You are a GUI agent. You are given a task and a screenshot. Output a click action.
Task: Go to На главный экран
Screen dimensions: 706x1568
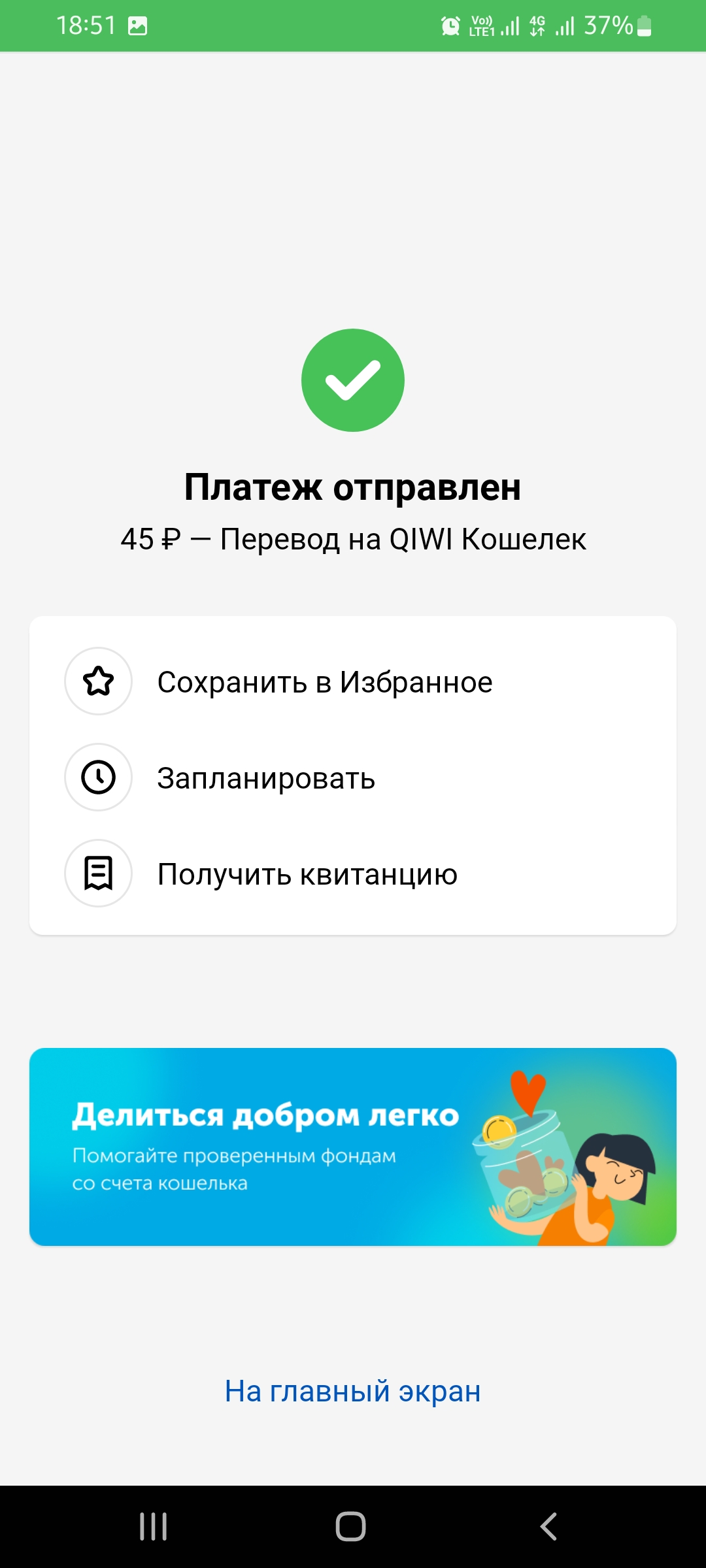(x=353, y=1392)
